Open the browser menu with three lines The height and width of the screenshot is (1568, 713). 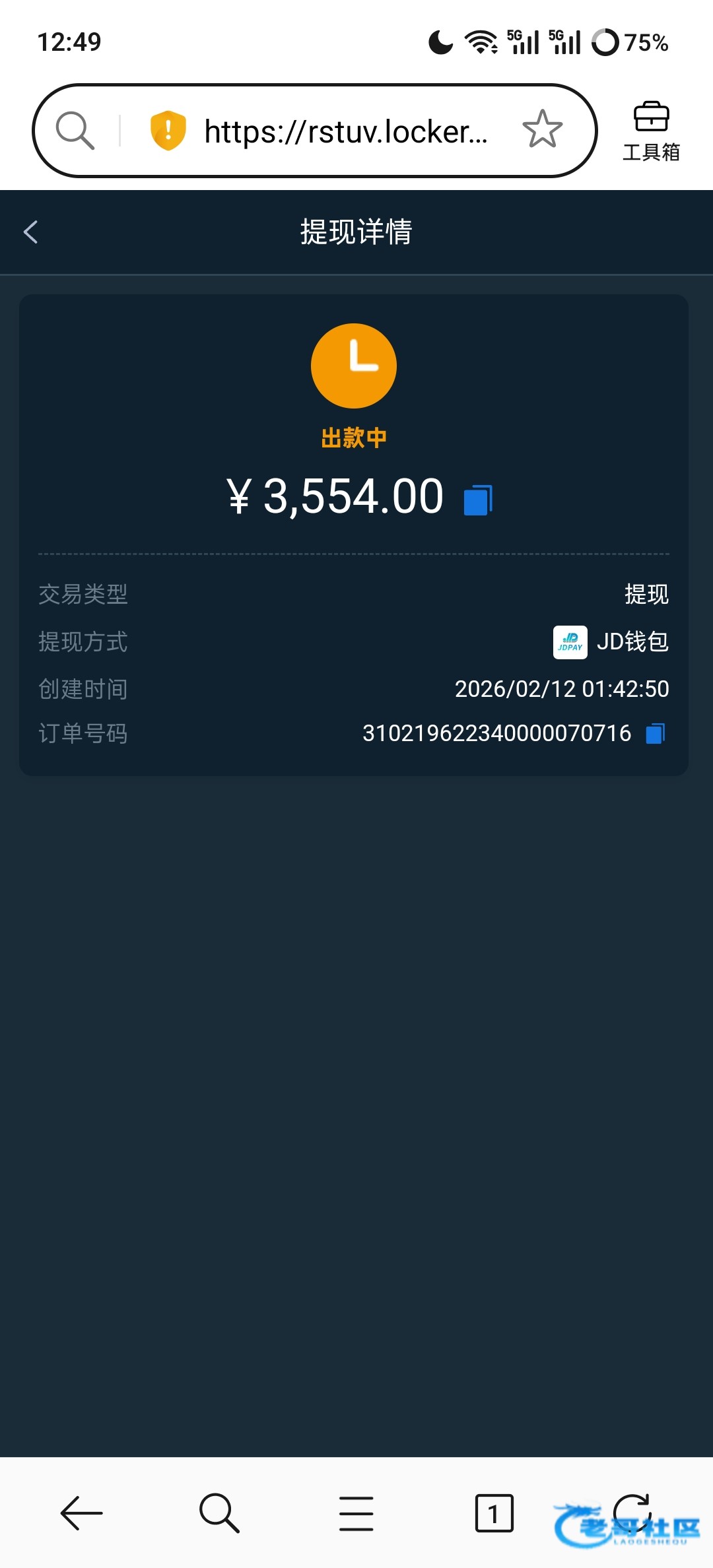356,1513
